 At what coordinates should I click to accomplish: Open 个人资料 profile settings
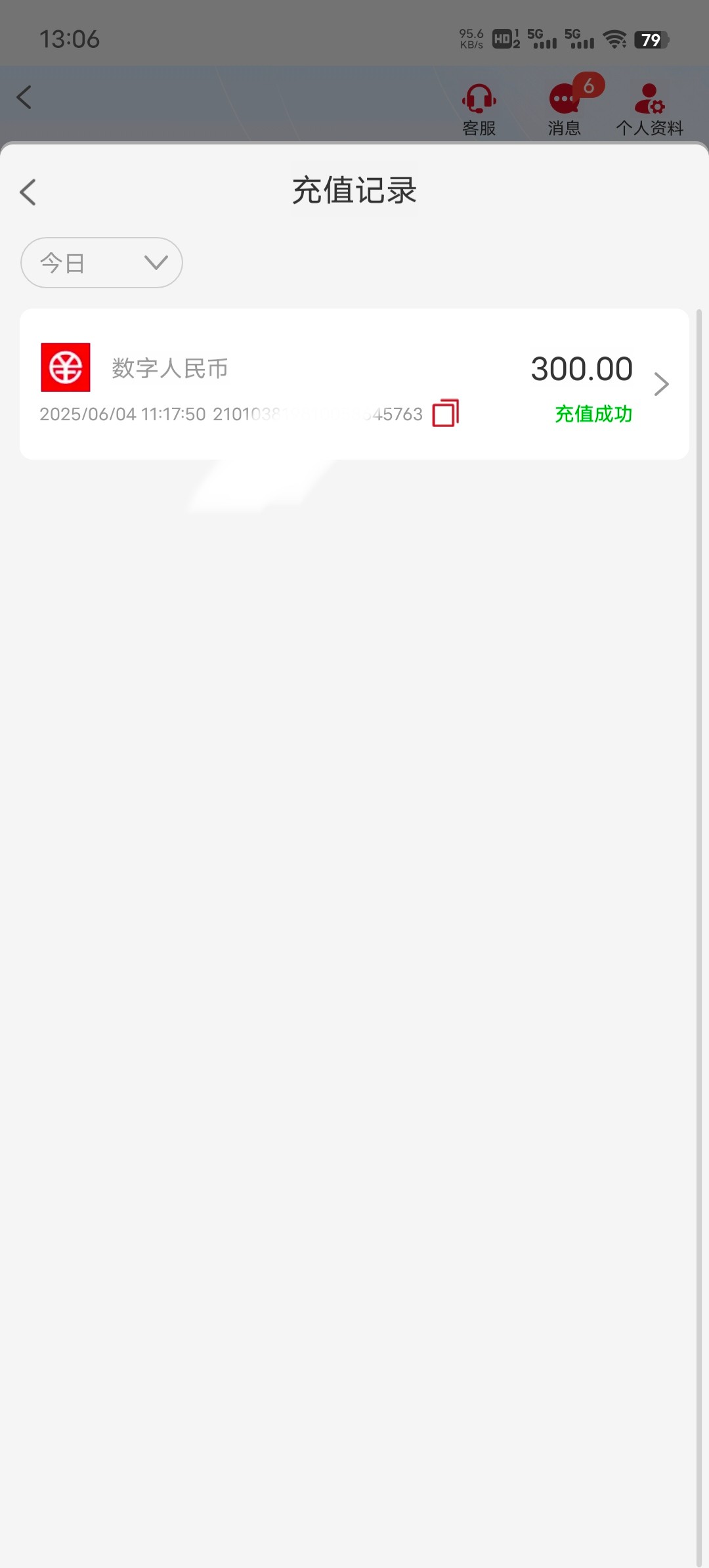(650, 110)
